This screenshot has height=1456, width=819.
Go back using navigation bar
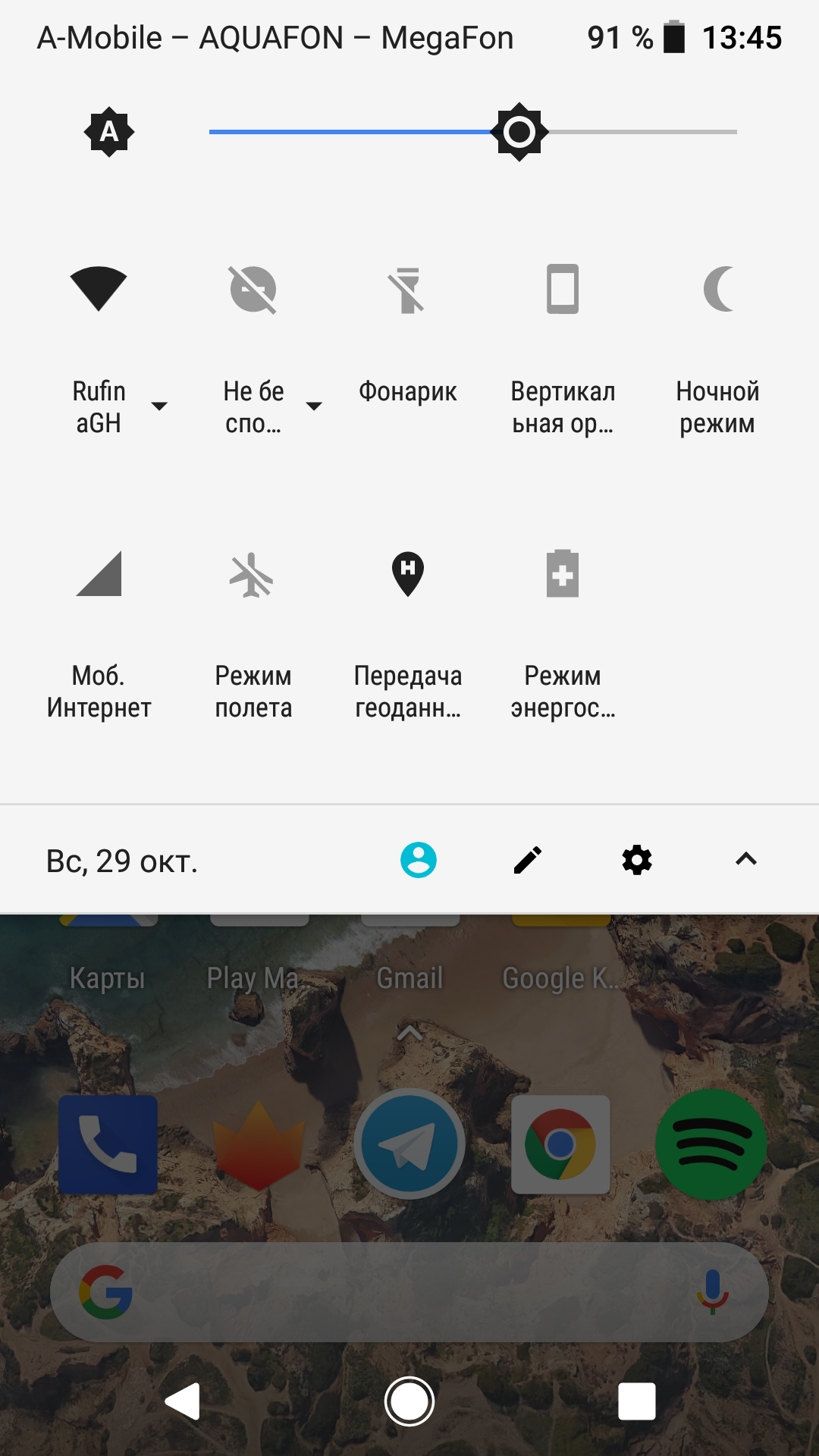[183, 1401]
